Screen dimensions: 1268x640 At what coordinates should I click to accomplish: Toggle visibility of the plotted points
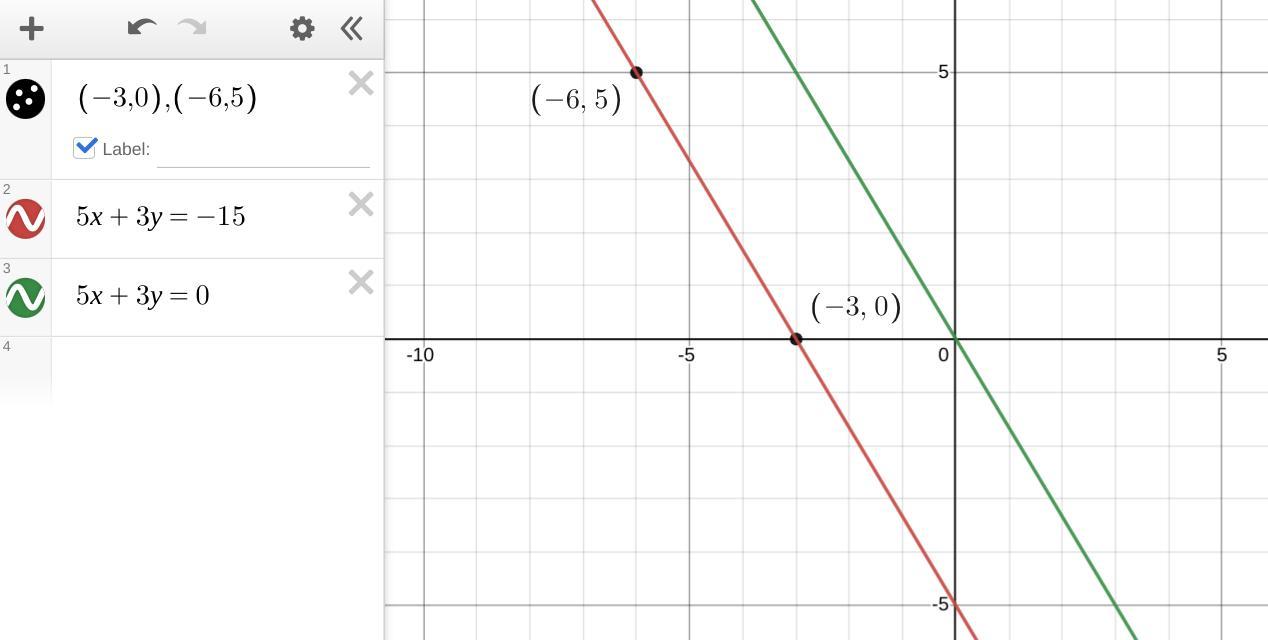click(25, 99)
